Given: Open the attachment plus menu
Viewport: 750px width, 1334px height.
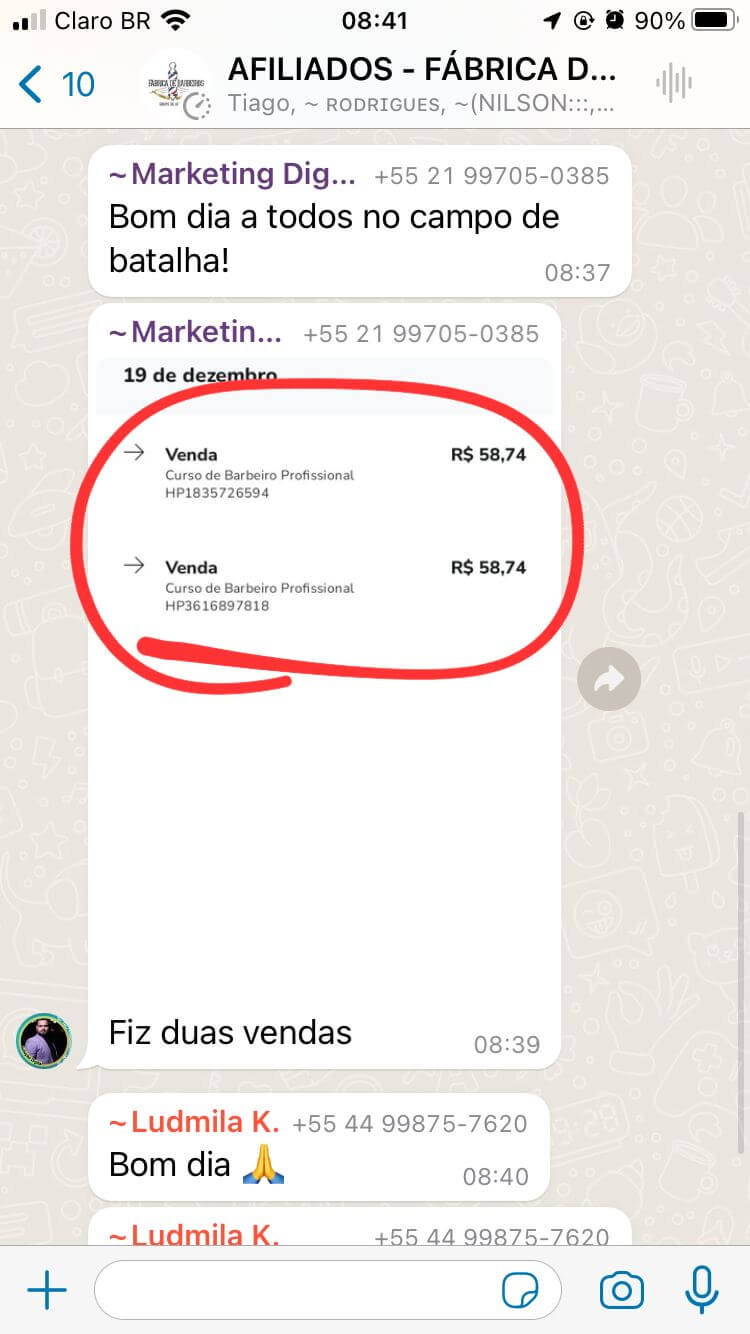Looking at the screenshot, I should coord(46,1290).
